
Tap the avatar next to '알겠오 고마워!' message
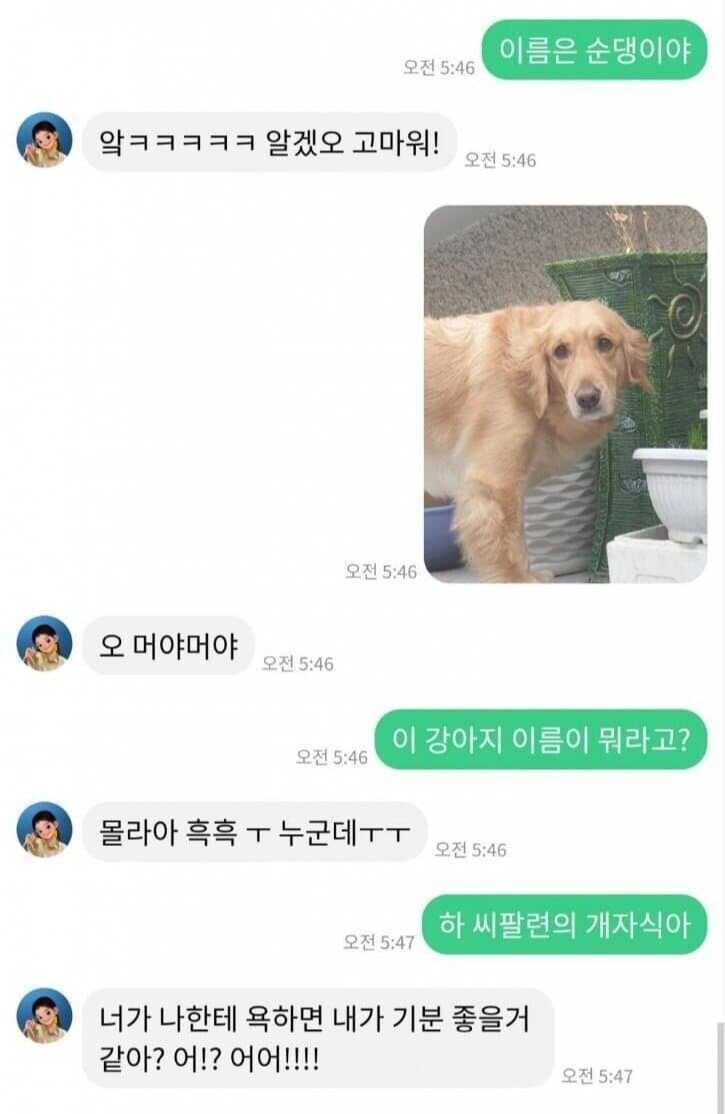click(45, 140)
